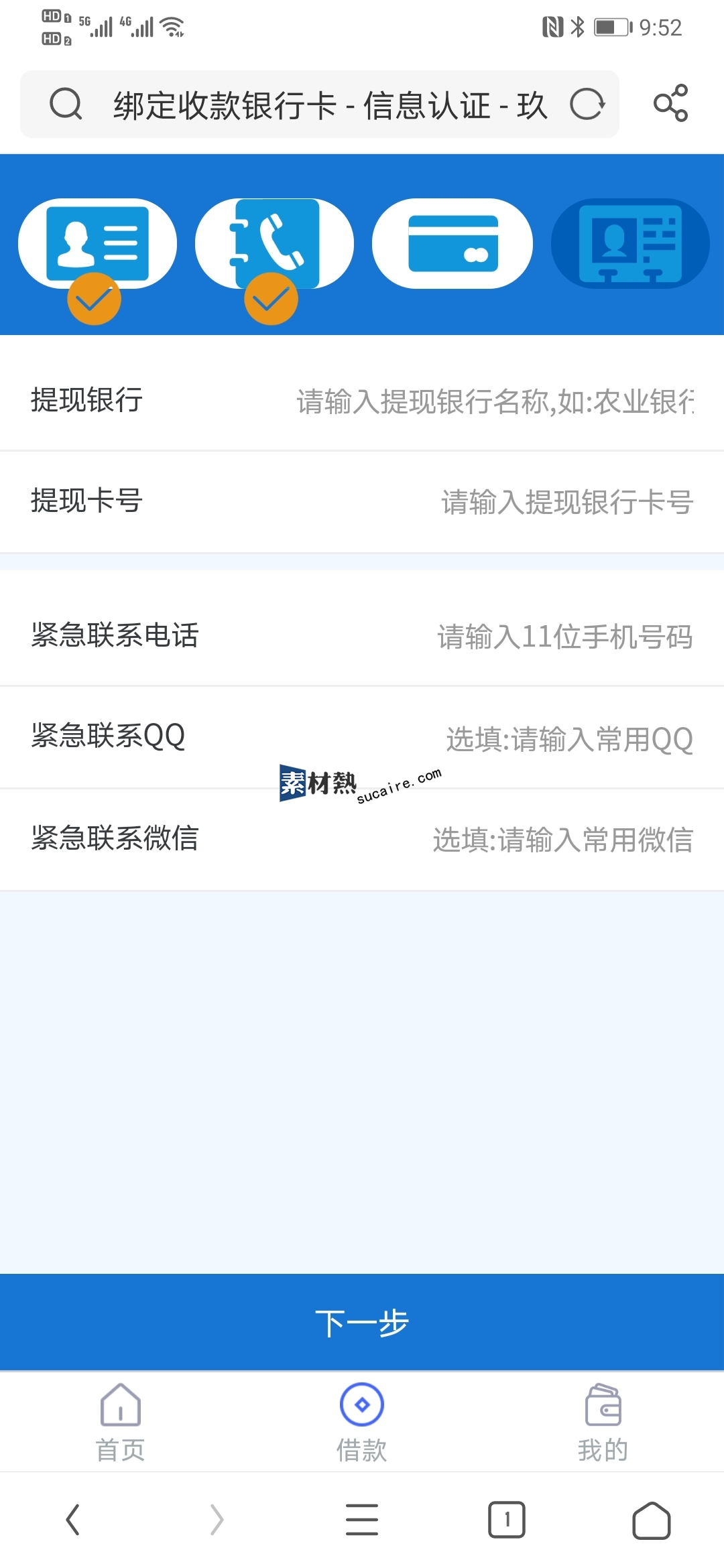Continue with the 下一步 button
This screenshot has height=1568, width=724.
click(x=362, y=1322)
